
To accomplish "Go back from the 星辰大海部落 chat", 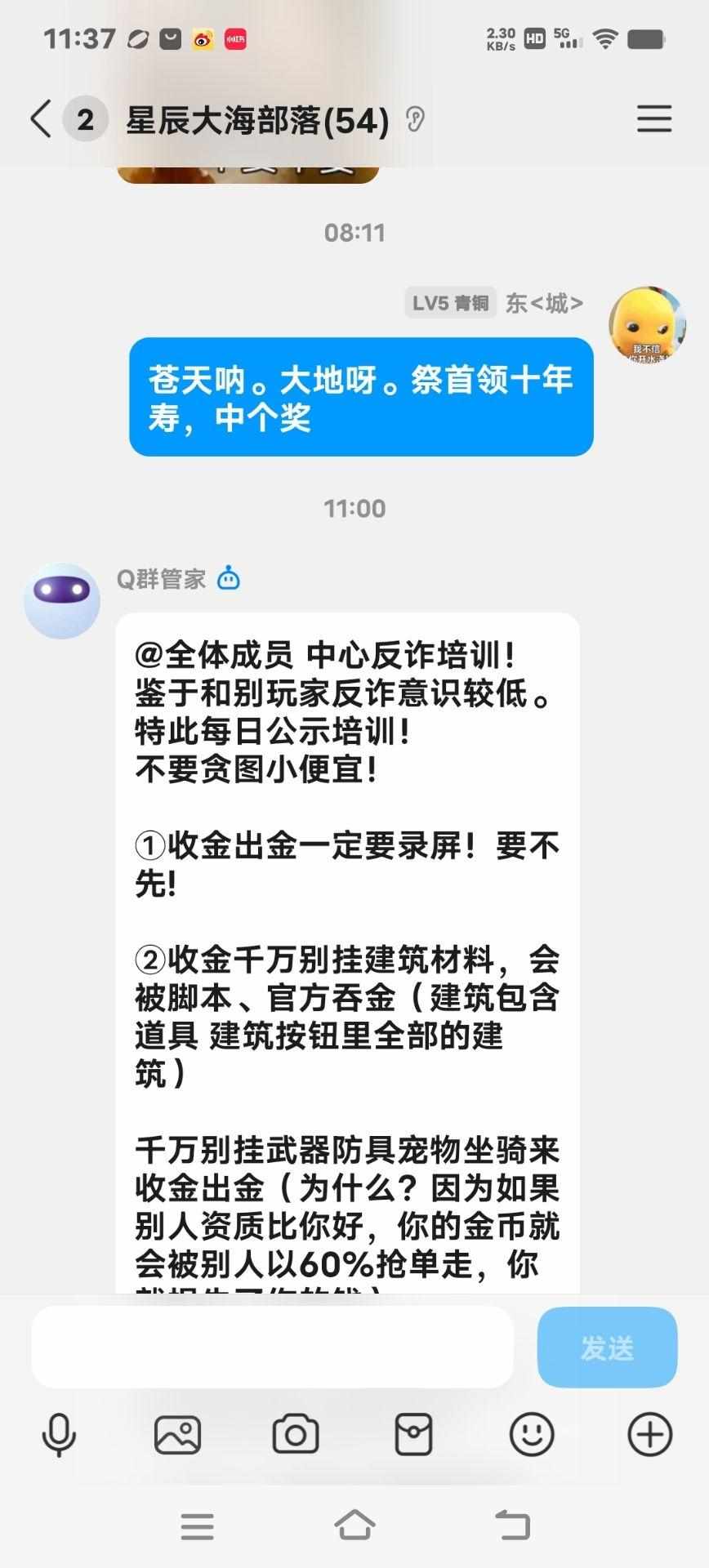I will tap(41, 119).
